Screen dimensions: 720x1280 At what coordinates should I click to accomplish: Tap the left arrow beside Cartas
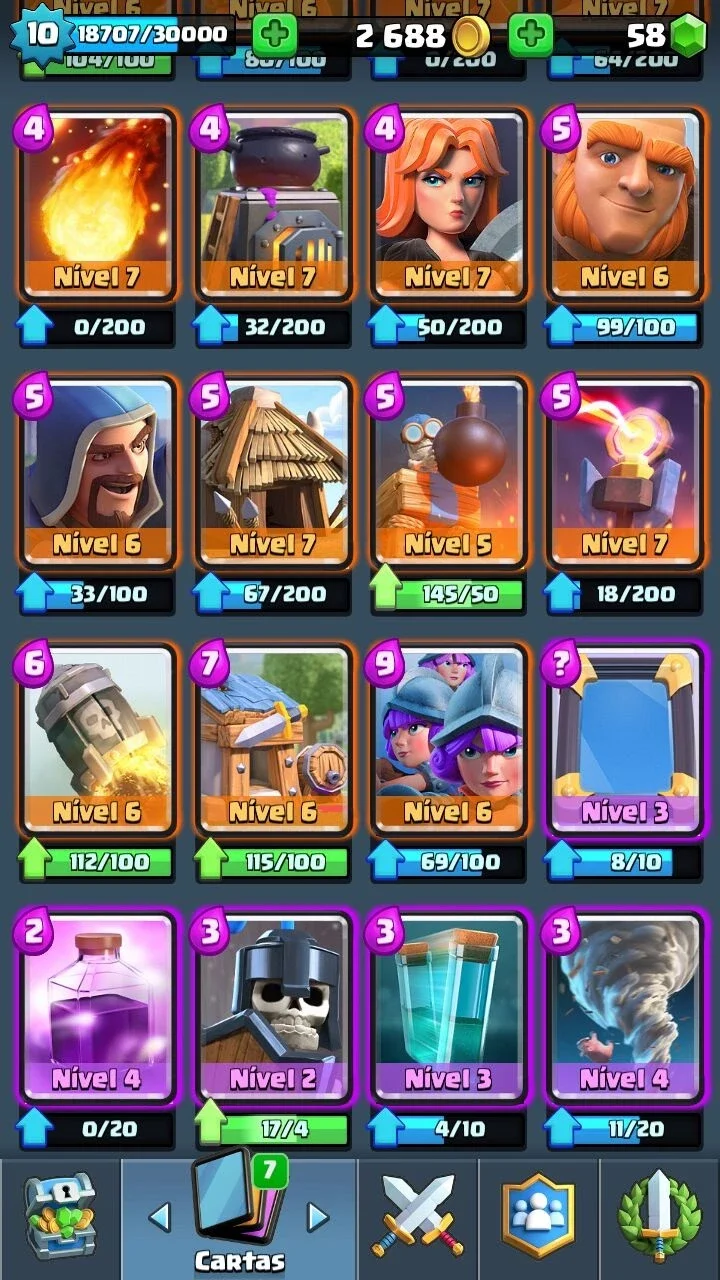[x=160, y=1217]
